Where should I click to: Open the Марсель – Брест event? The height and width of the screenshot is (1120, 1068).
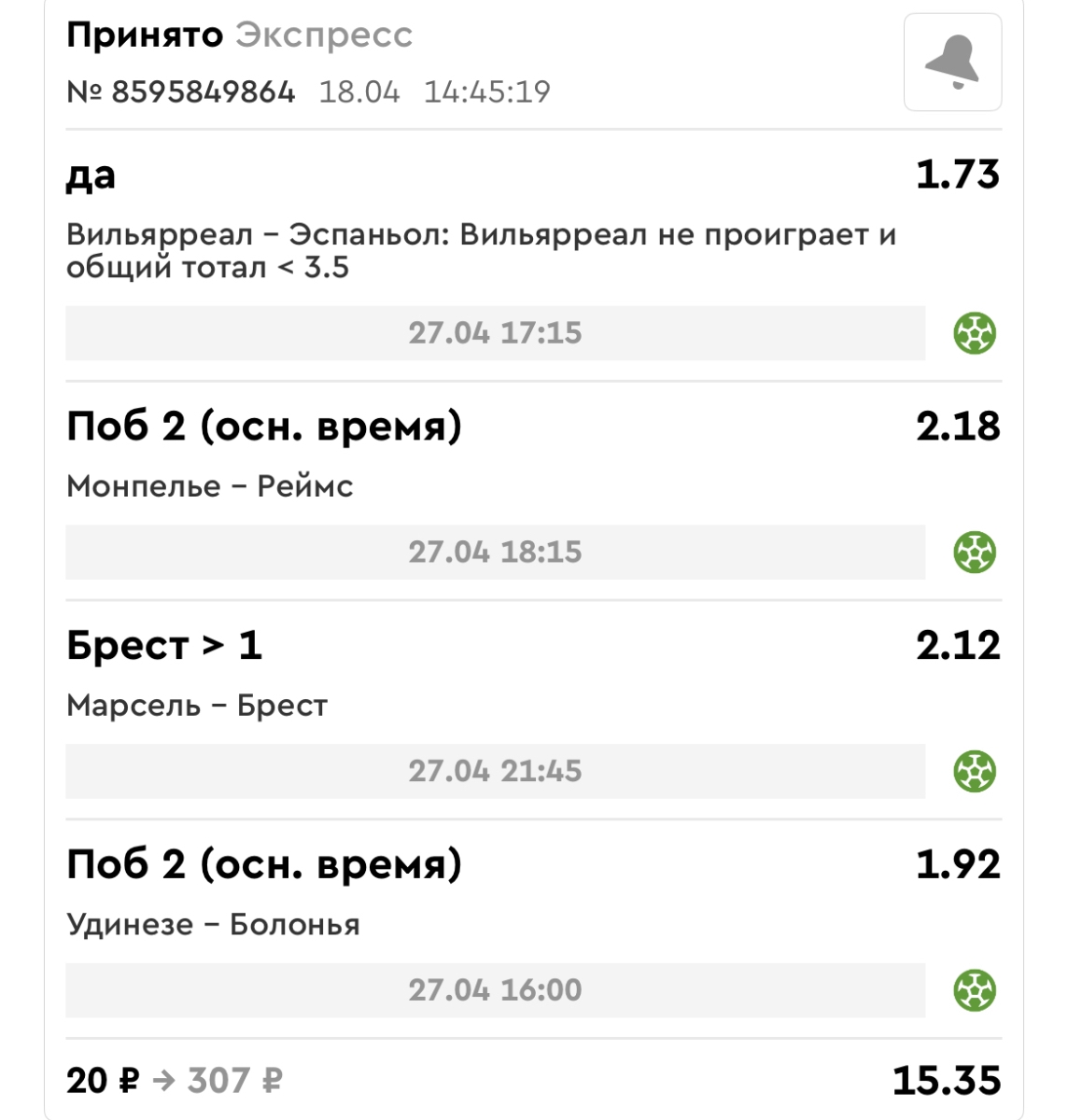pyautogui.click(x=197, y=706)
